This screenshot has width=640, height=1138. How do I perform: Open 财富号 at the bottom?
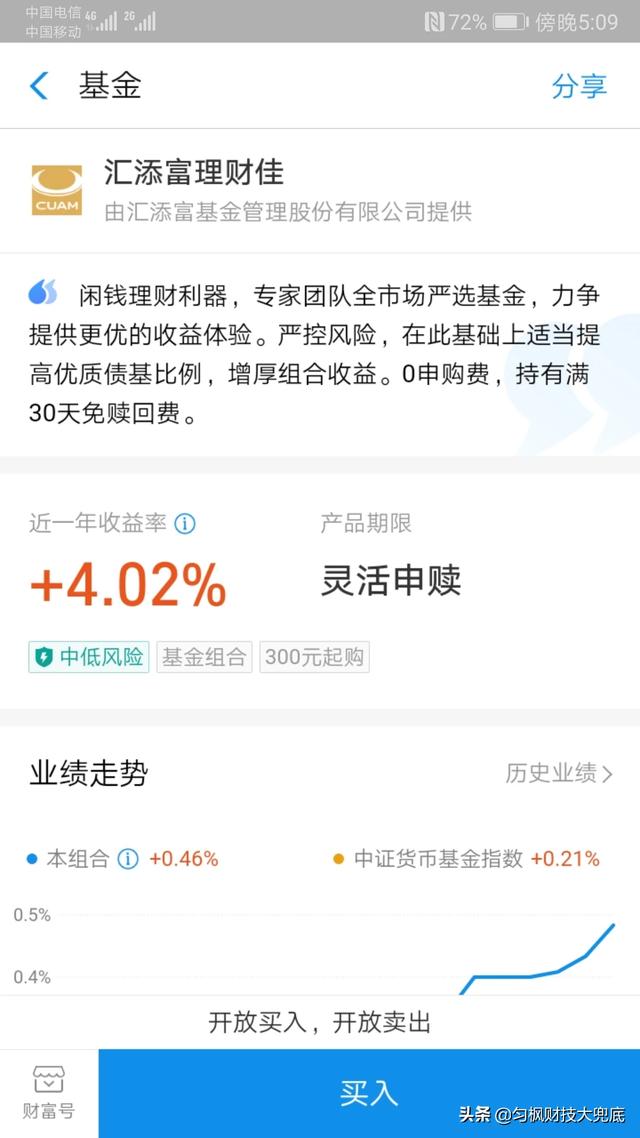(x=49, y=1093)
